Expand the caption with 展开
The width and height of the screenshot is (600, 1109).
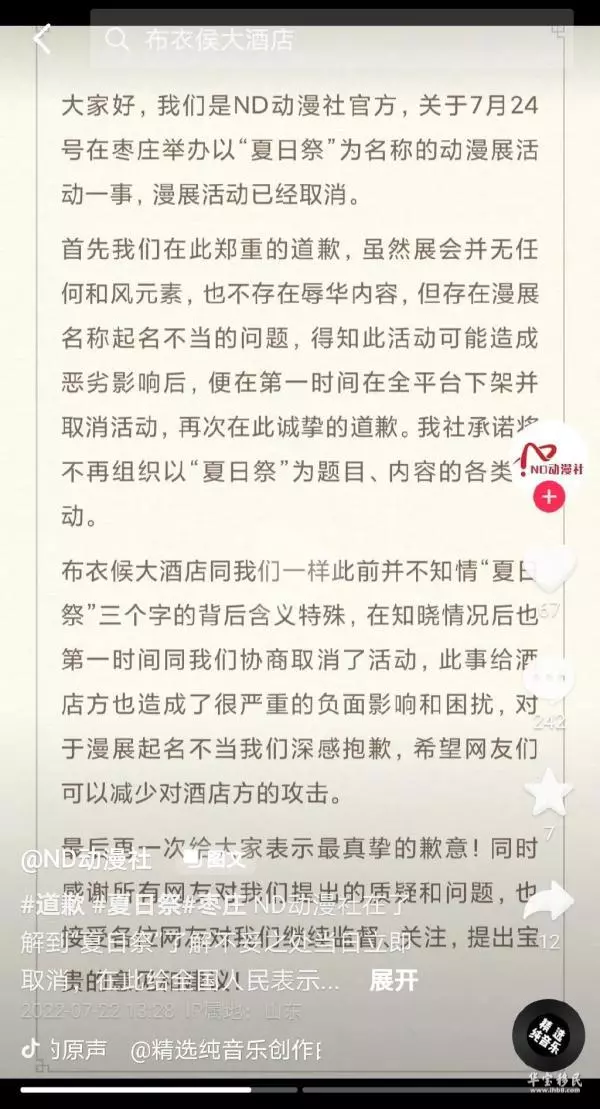[393, 980]
